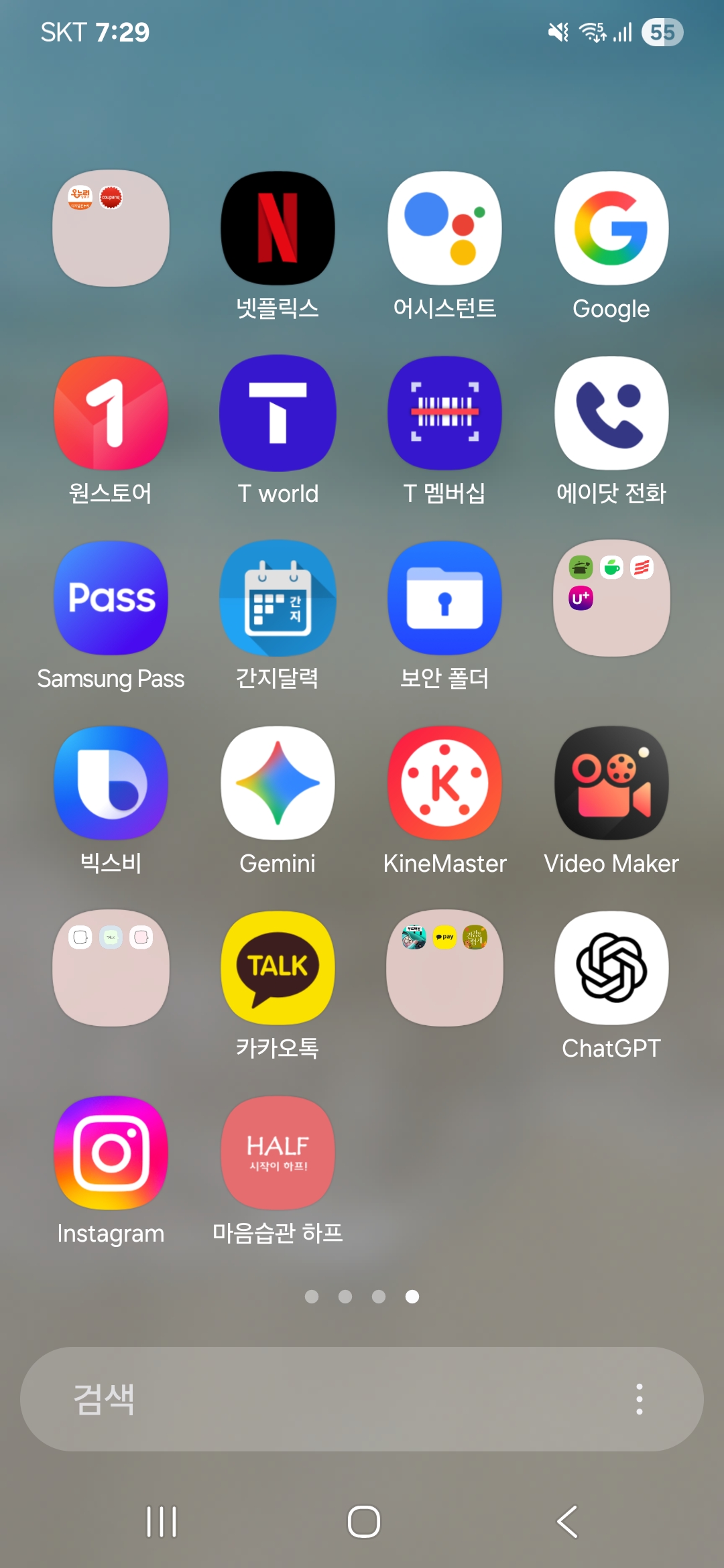Open the Google app
Viewport: 724px width, 1568px height.
click(x=611, y=228)
